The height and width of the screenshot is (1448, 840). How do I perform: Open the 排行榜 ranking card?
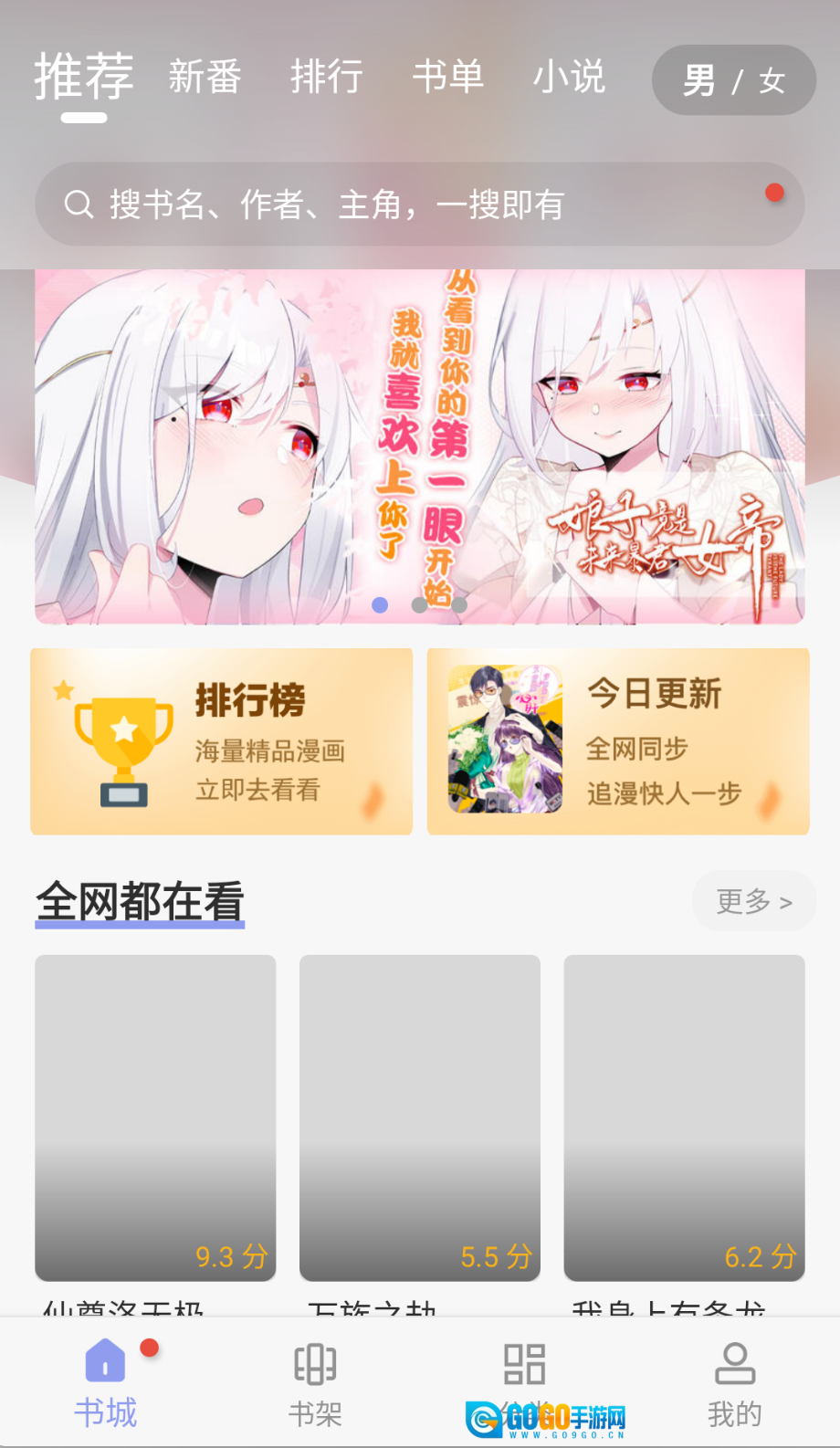point(222,741)
